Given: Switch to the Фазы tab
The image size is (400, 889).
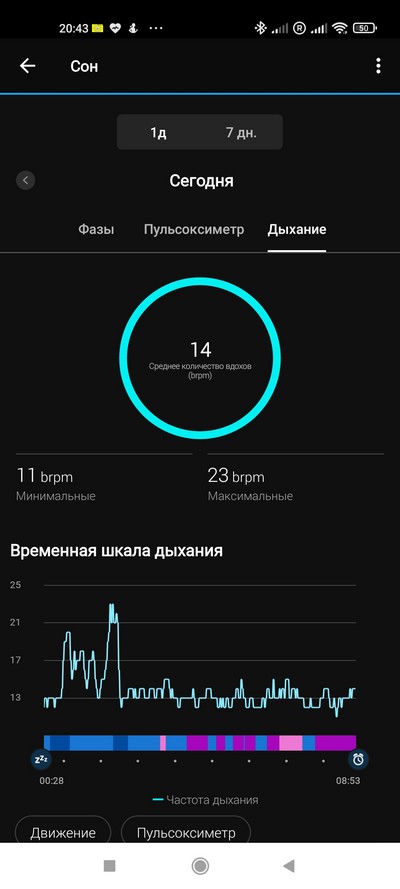Looking at the screenshot, I should pos(96,230).
